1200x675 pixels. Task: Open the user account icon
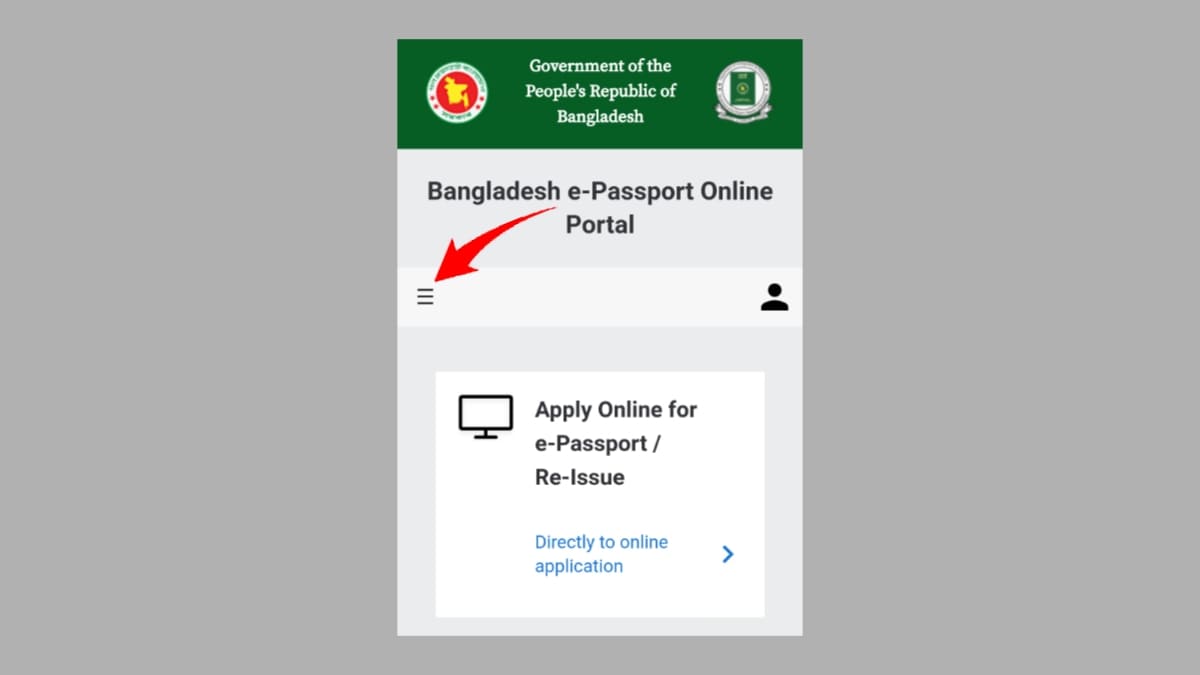(774, 297)
